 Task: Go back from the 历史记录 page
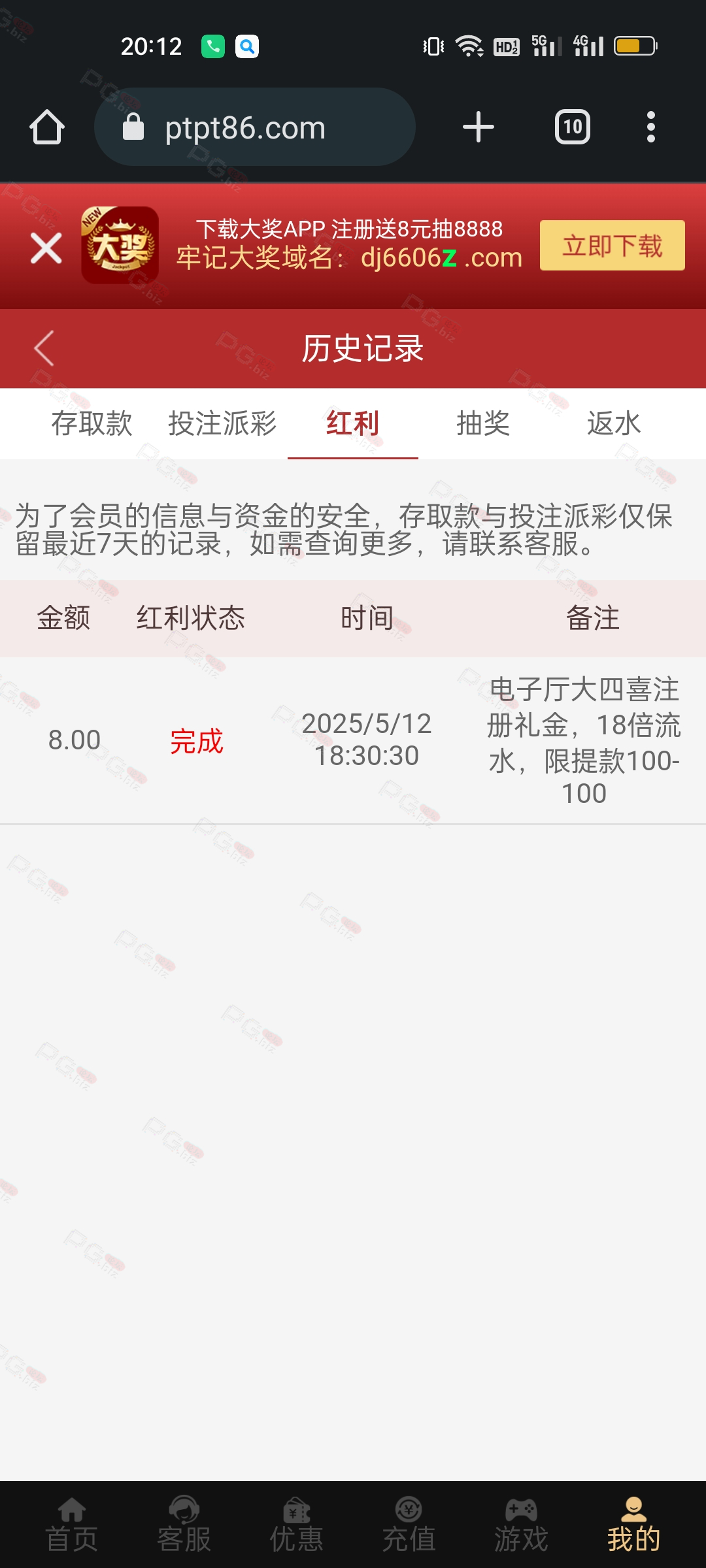tap(44, 348)
